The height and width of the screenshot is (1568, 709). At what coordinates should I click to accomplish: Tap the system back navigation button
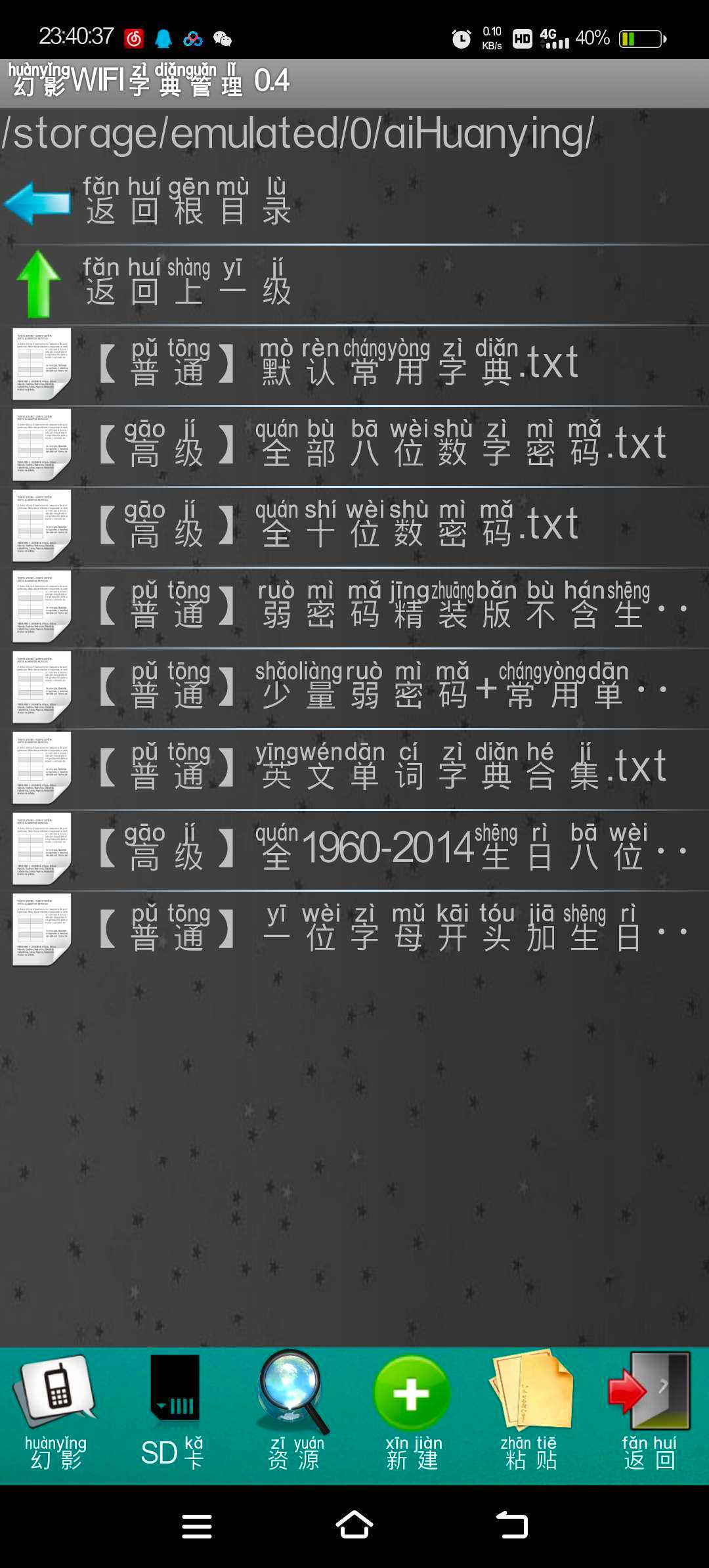(512, 1525)
